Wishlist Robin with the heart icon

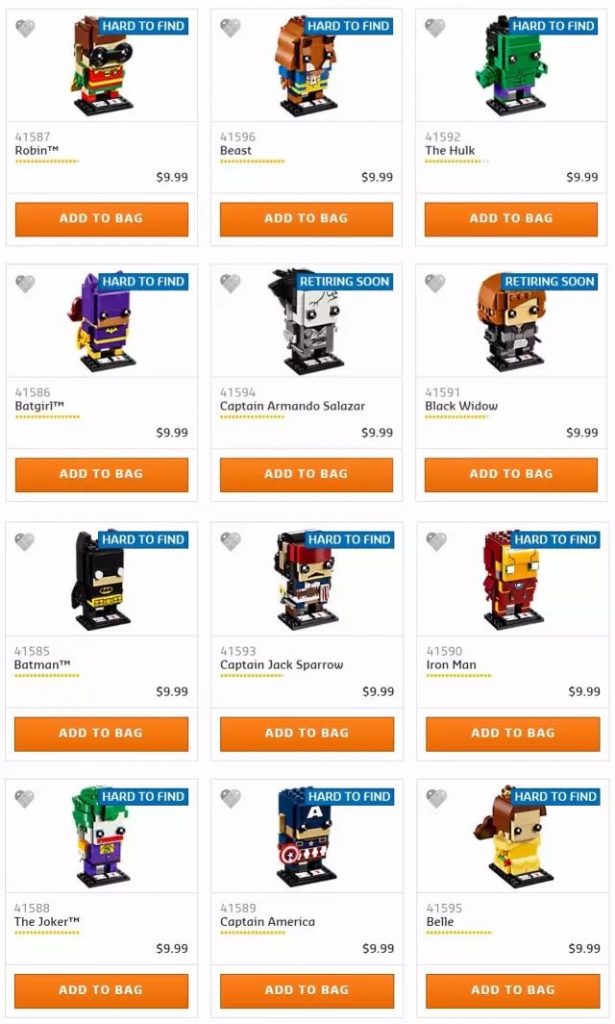coord(25,29)
